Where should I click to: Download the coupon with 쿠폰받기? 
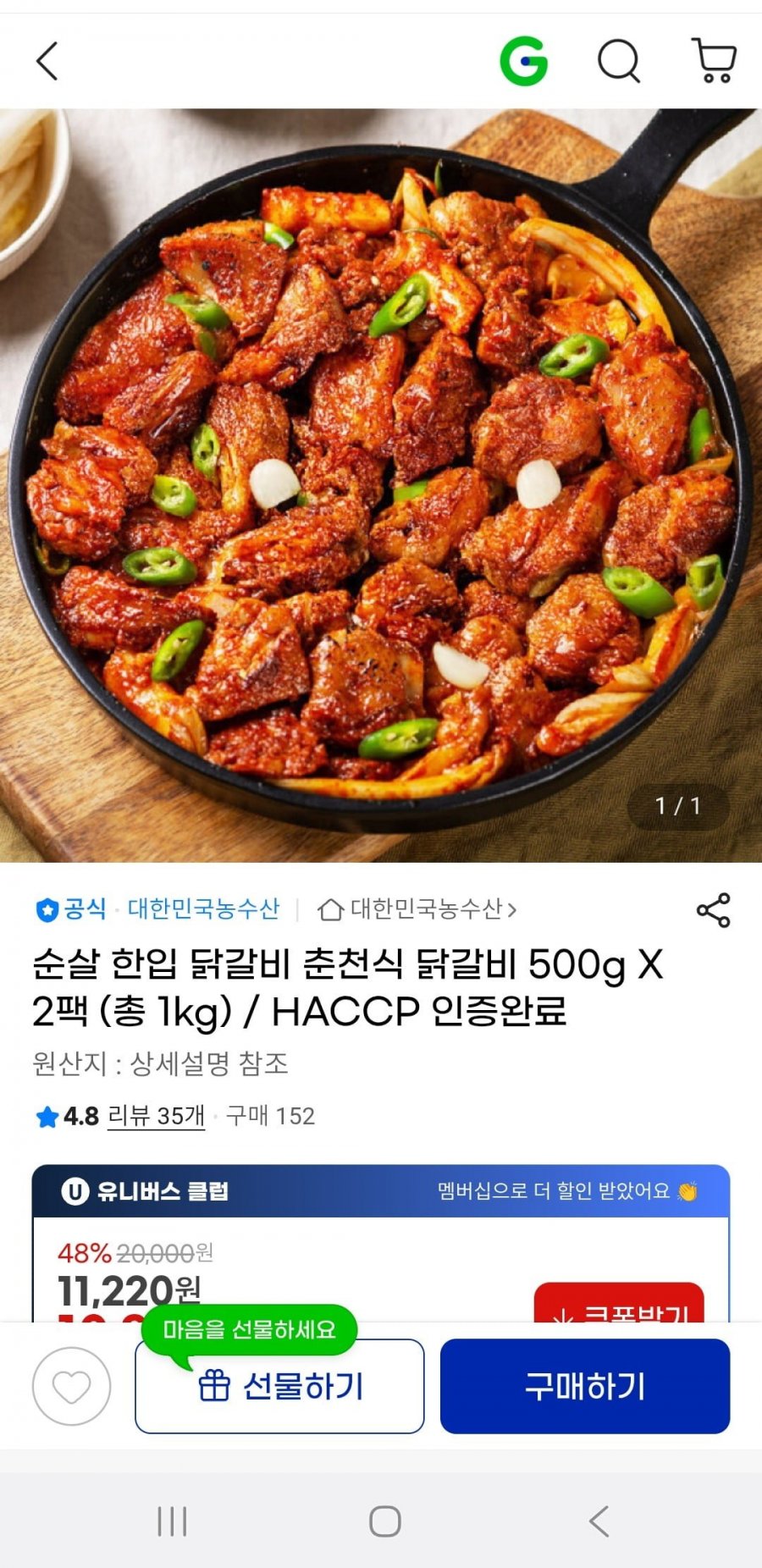click(619, 1306)
